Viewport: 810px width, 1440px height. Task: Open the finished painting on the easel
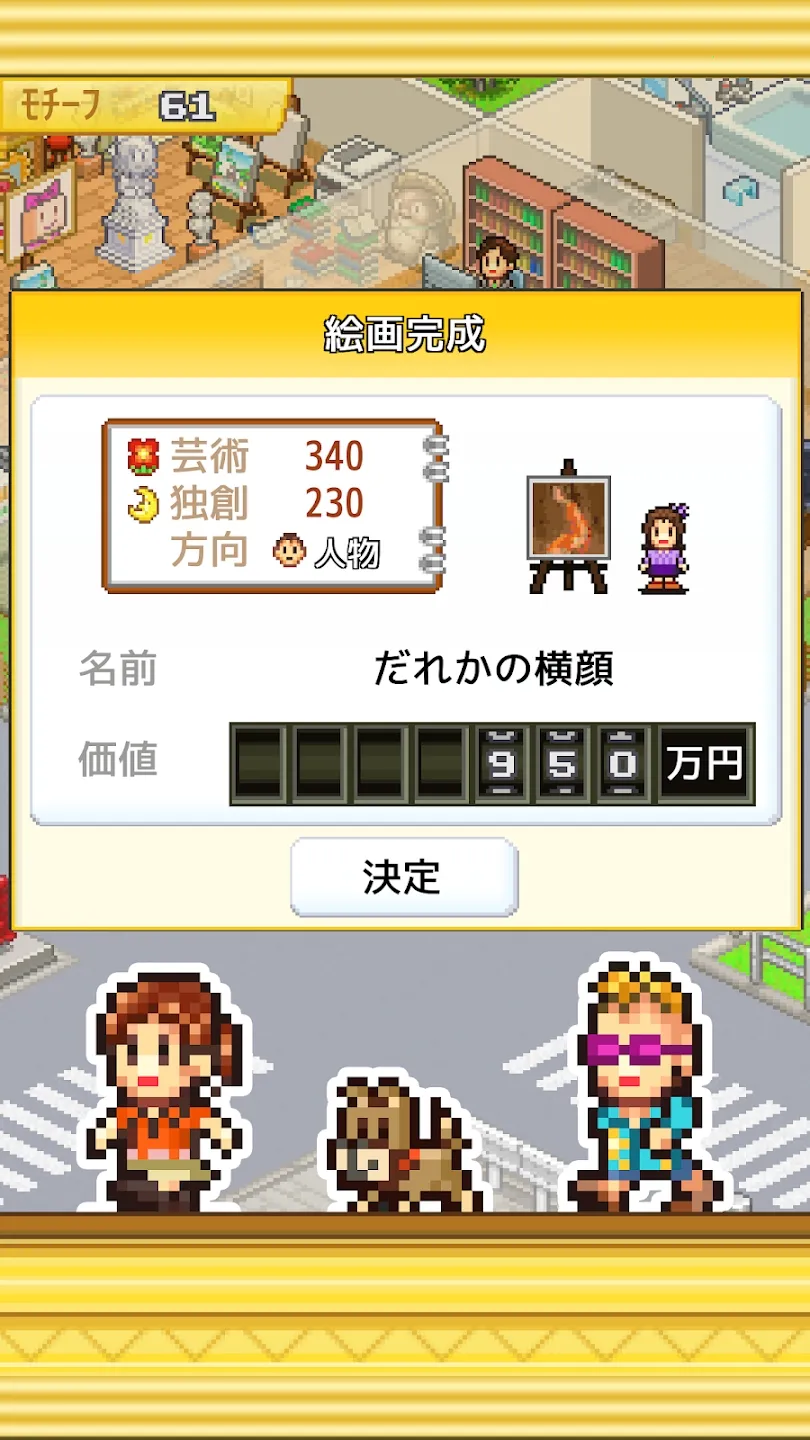[567, 515]
